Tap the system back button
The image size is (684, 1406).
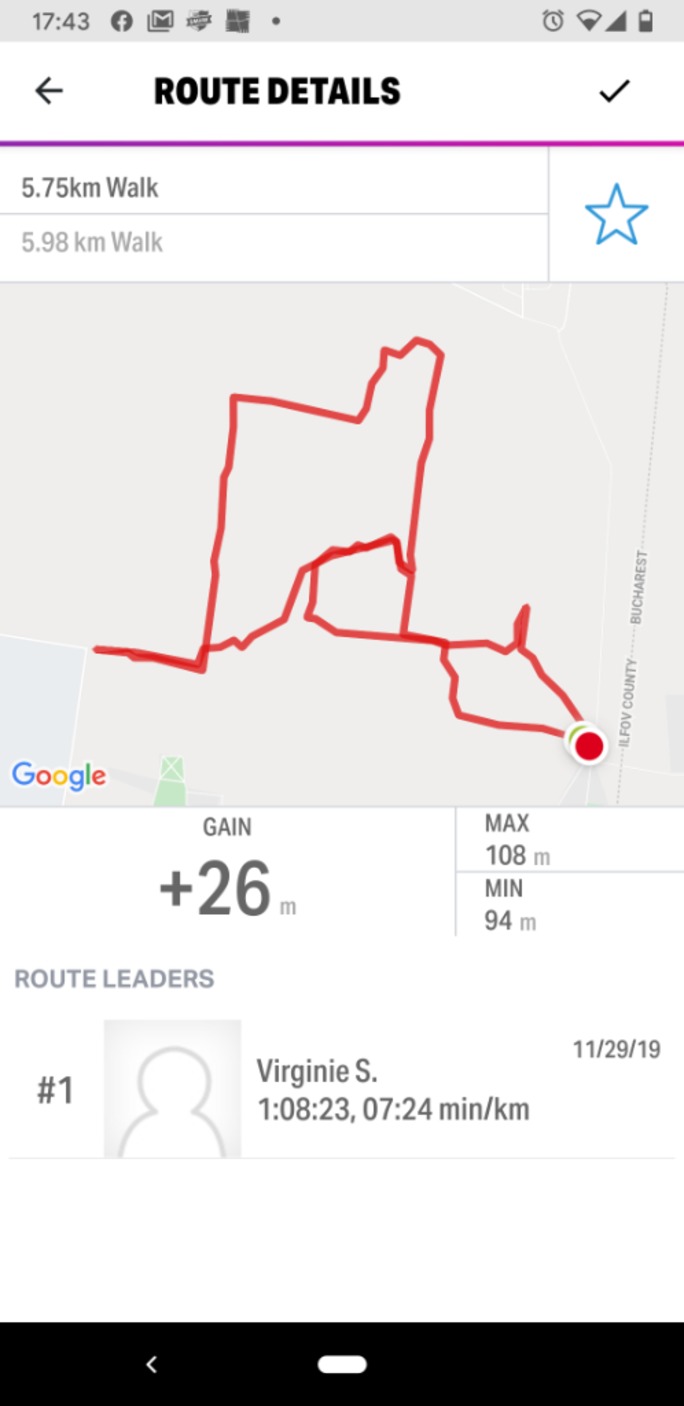pyautogui.click(x=152, y=1364)
